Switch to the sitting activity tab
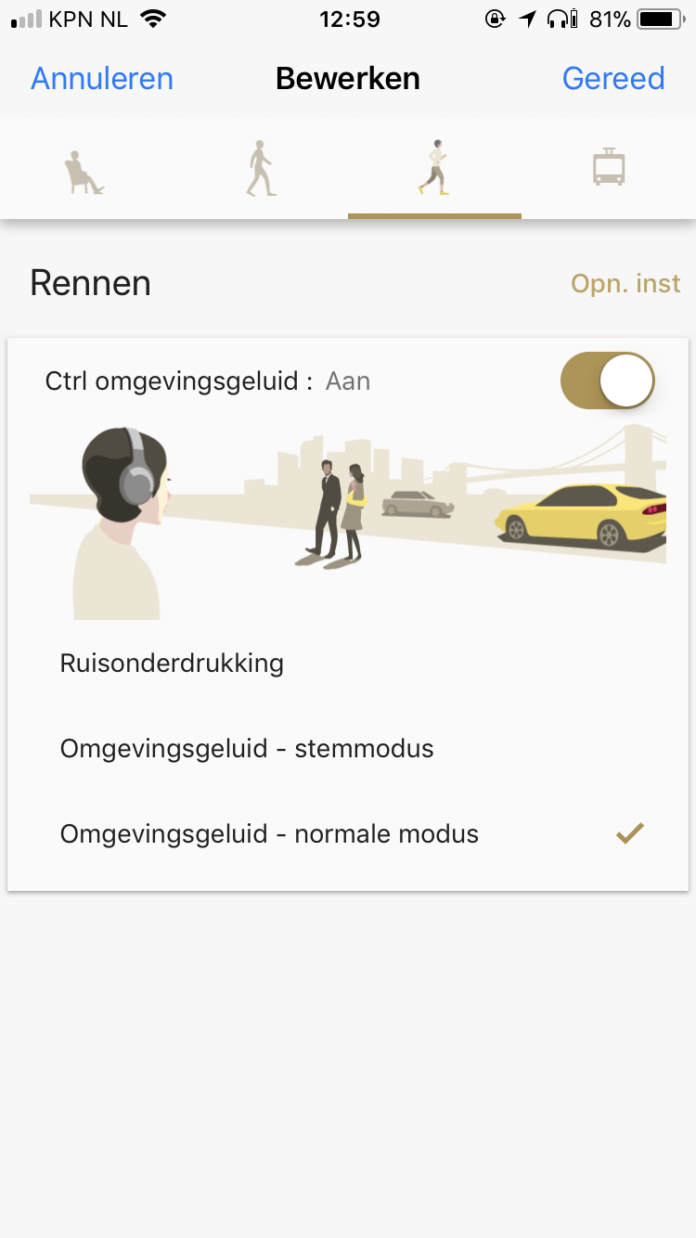Viewport: 696px width, 1238px height. pos(85,171)
